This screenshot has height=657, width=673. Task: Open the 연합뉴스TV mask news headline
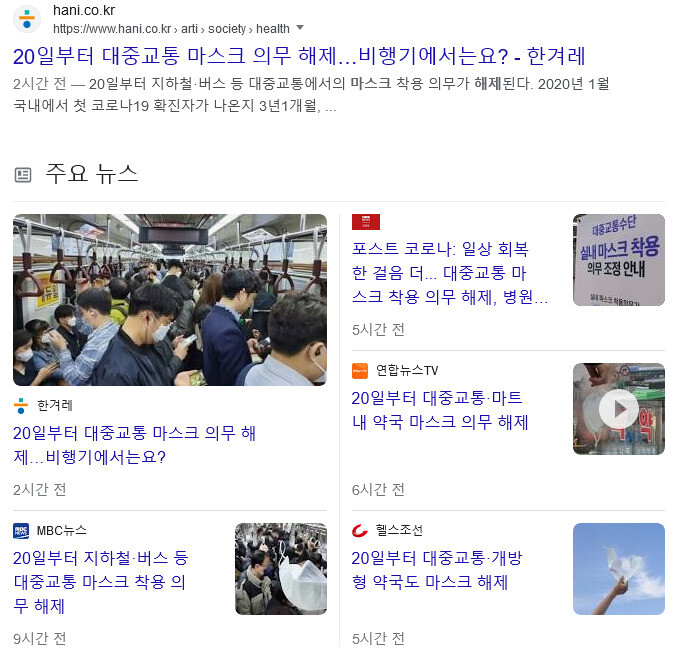pos(439,410)
